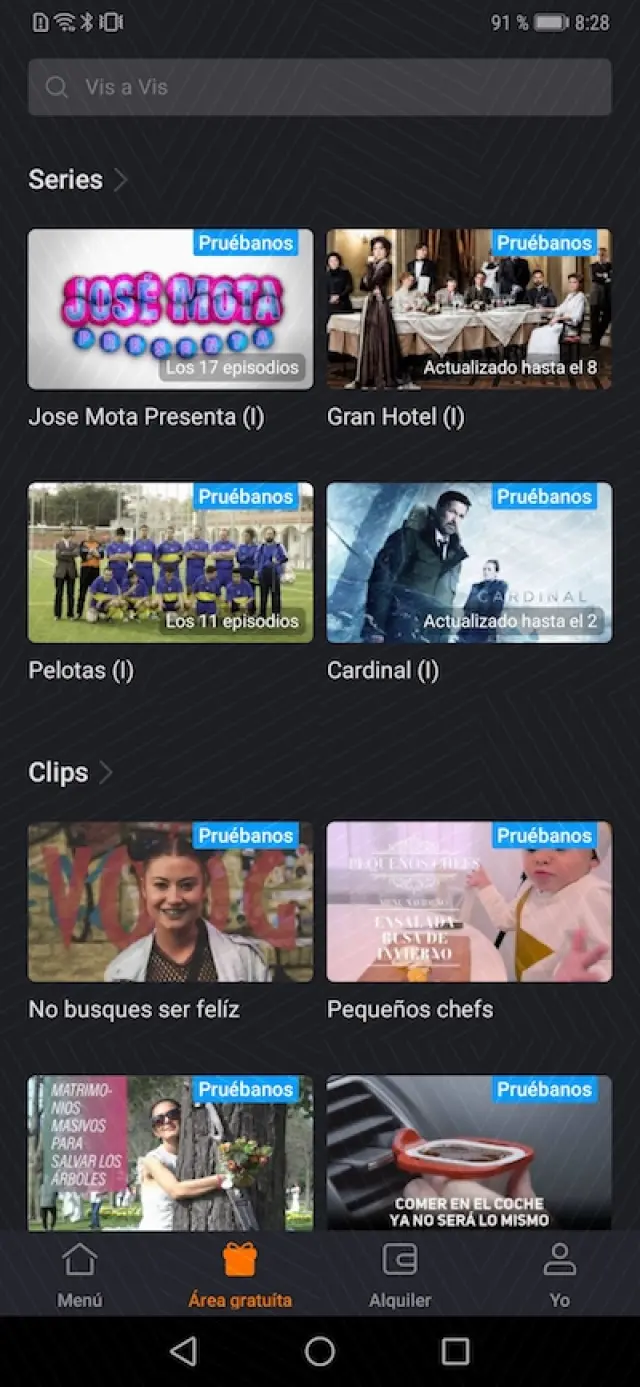
Task: Open the Matrimonios masivos clip thumbnail
Action: point(170,1152)
